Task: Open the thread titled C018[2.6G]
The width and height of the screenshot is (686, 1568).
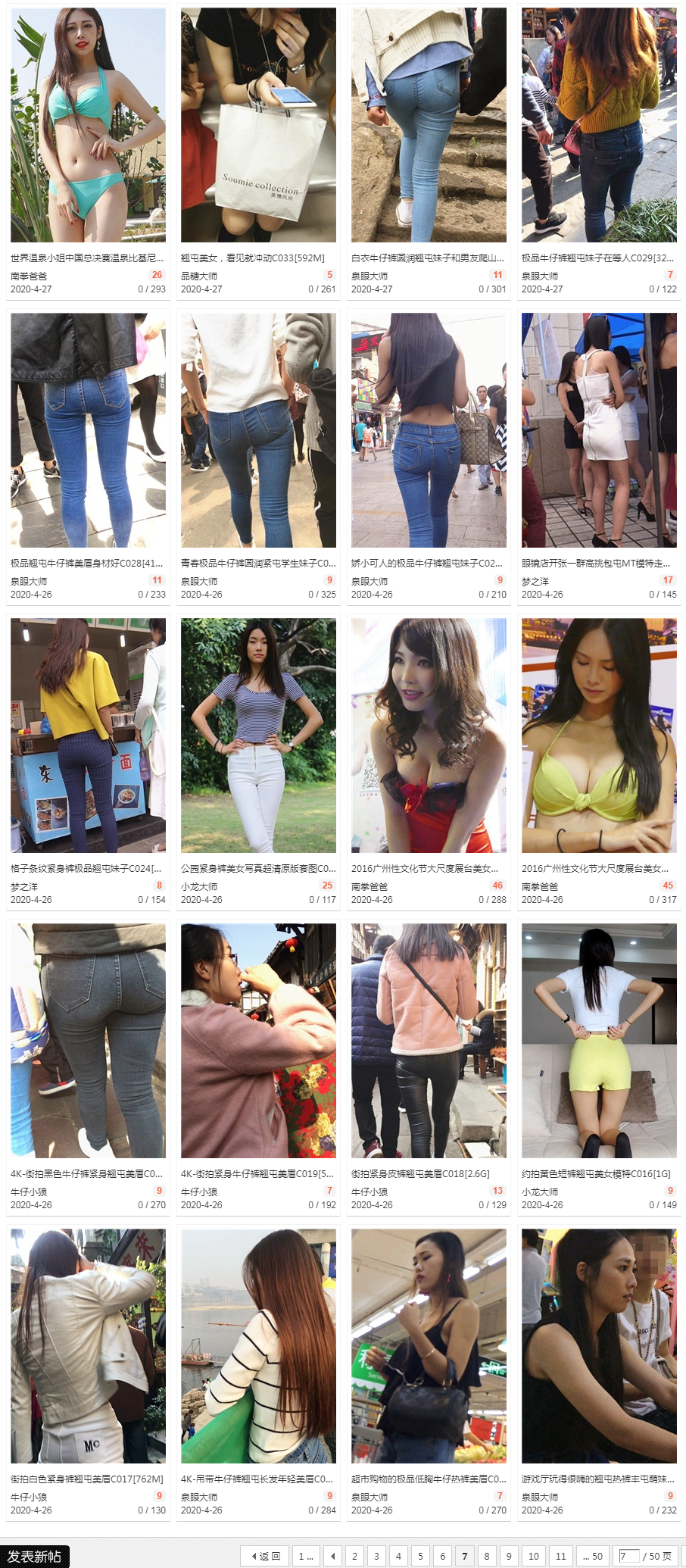Action: pos(420,1173)
